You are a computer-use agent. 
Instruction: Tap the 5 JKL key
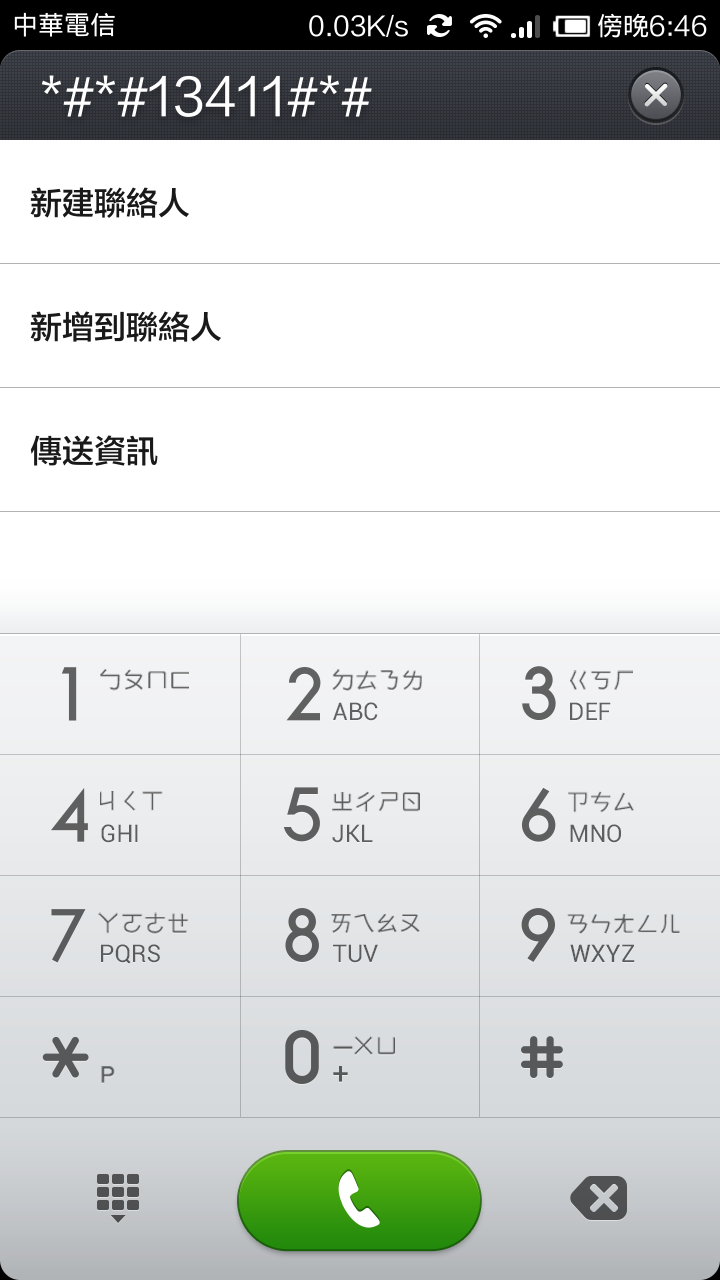pyautogui.click(x=360, y=816)
